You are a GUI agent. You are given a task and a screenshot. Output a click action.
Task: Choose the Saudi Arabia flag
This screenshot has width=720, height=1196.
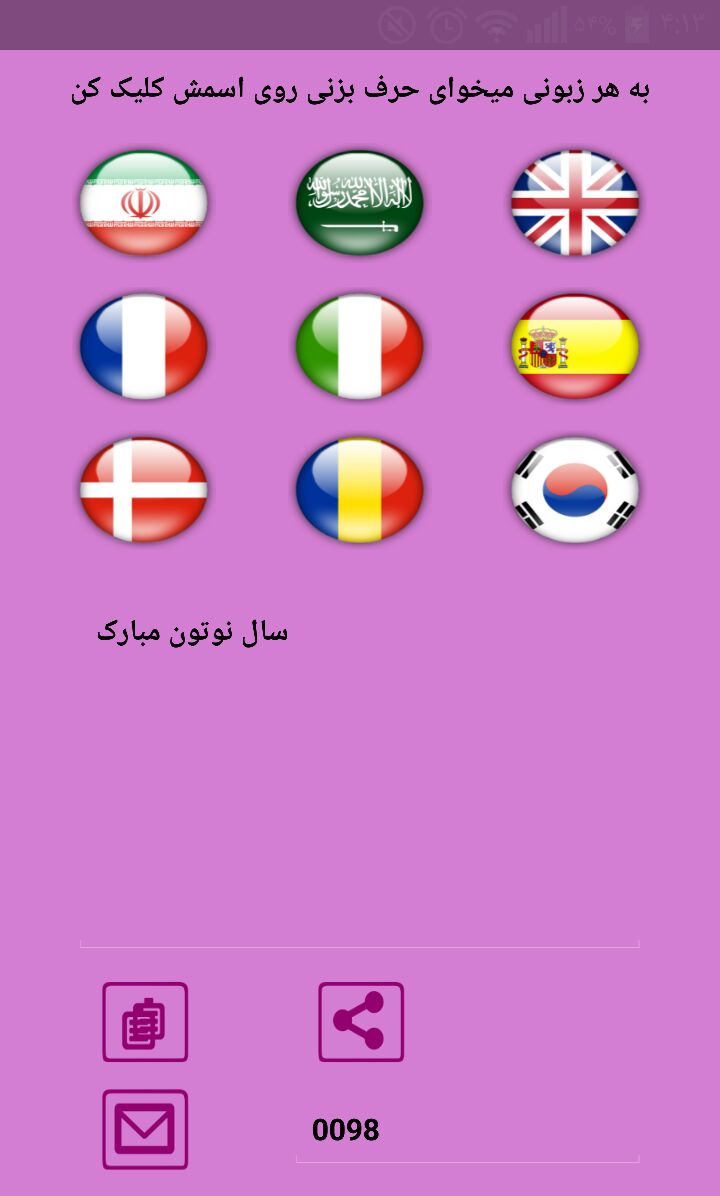[360, 203]
